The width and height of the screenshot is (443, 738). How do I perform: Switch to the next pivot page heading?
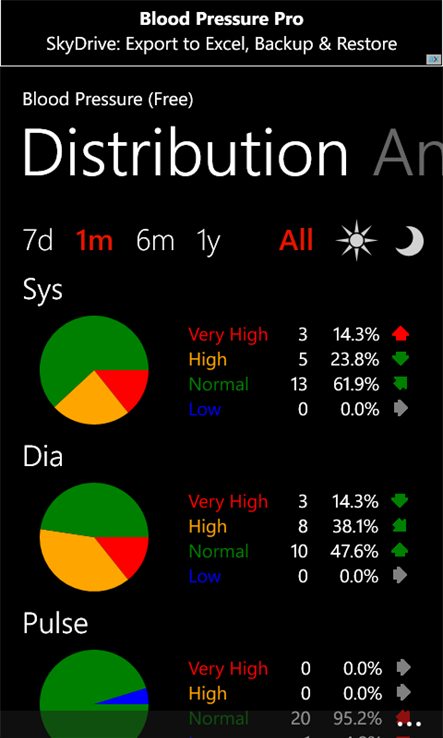pos(408,152)
